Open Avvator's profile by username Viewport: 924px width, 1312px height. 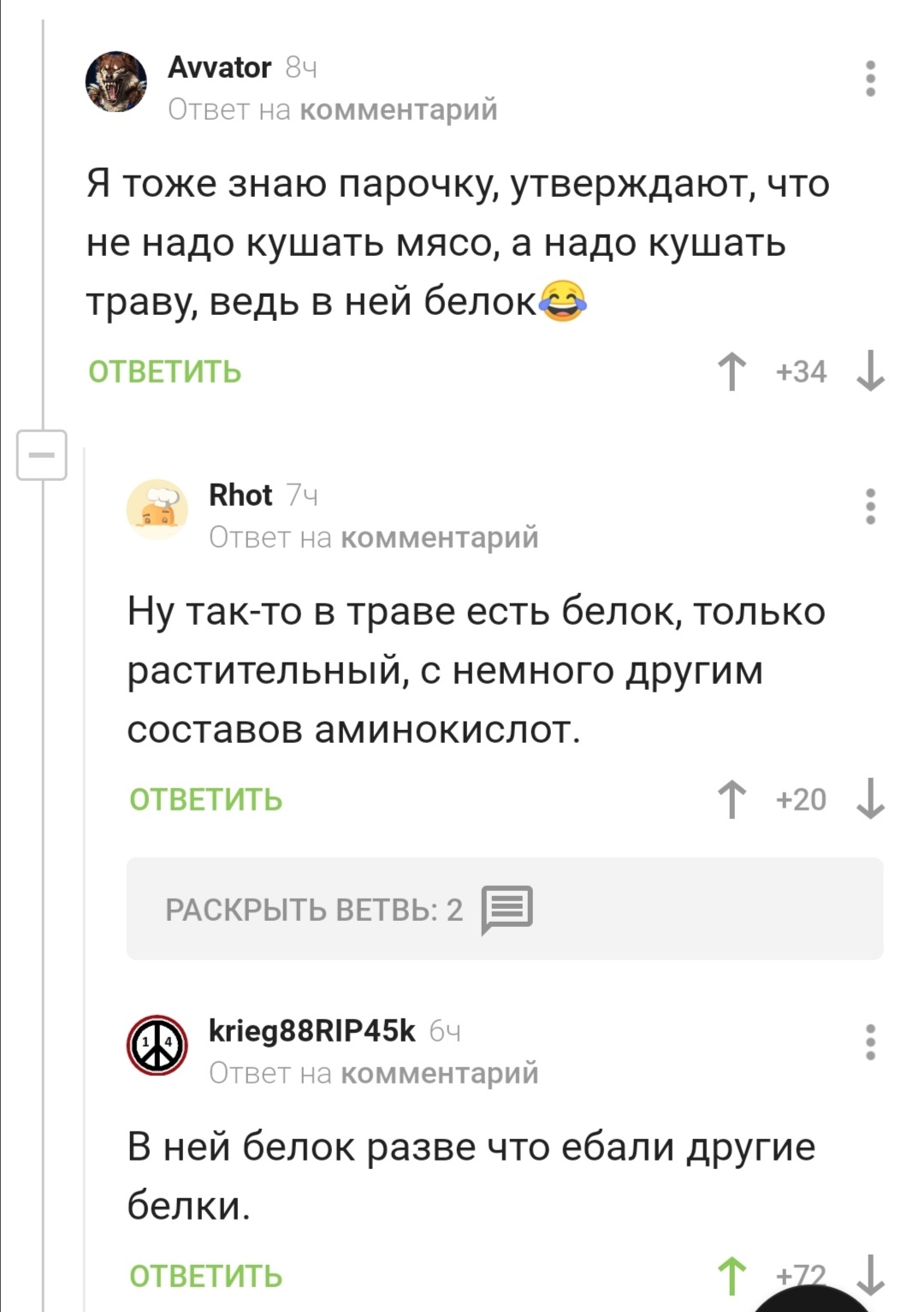pos(220,67)
